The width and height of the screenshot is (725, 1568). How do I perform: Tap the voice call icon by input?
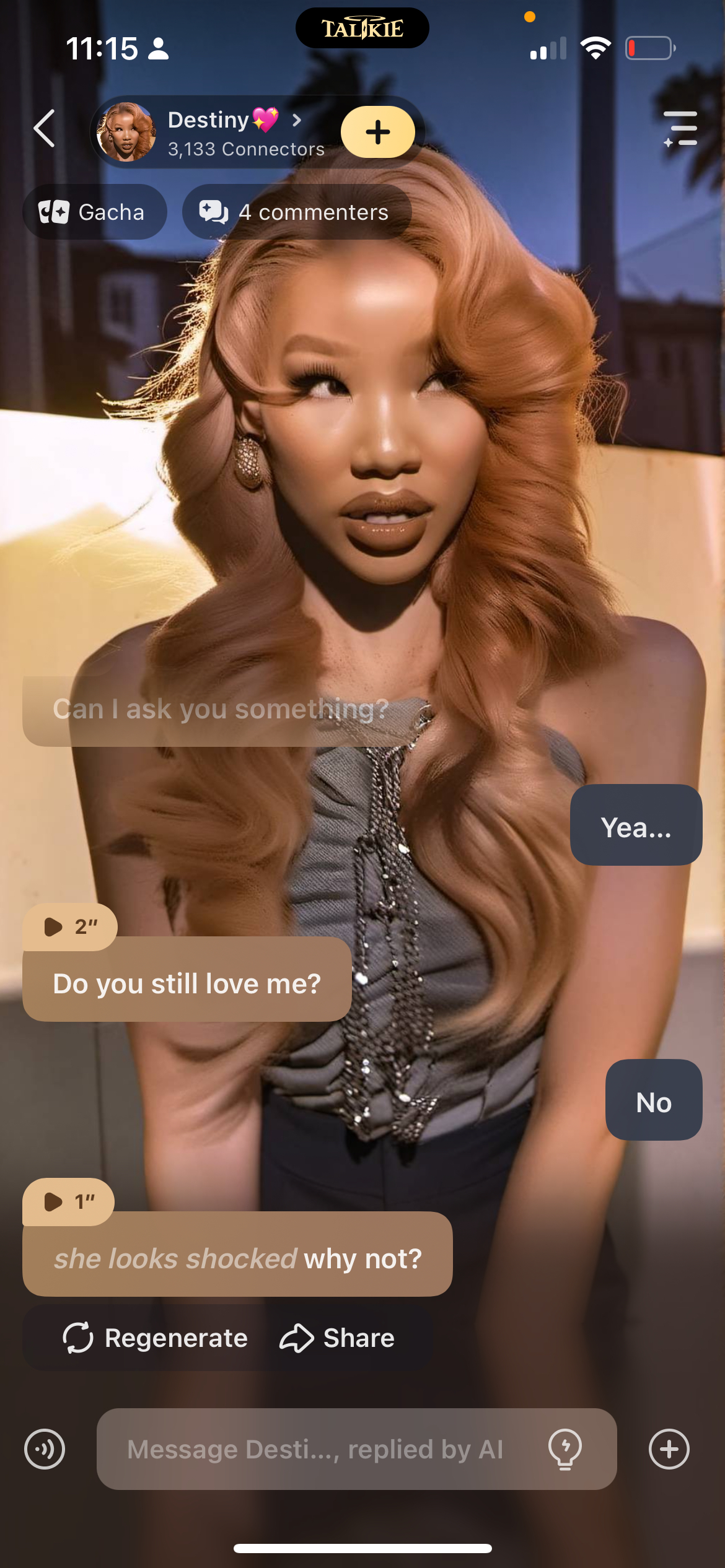(x=45, y=1449)
